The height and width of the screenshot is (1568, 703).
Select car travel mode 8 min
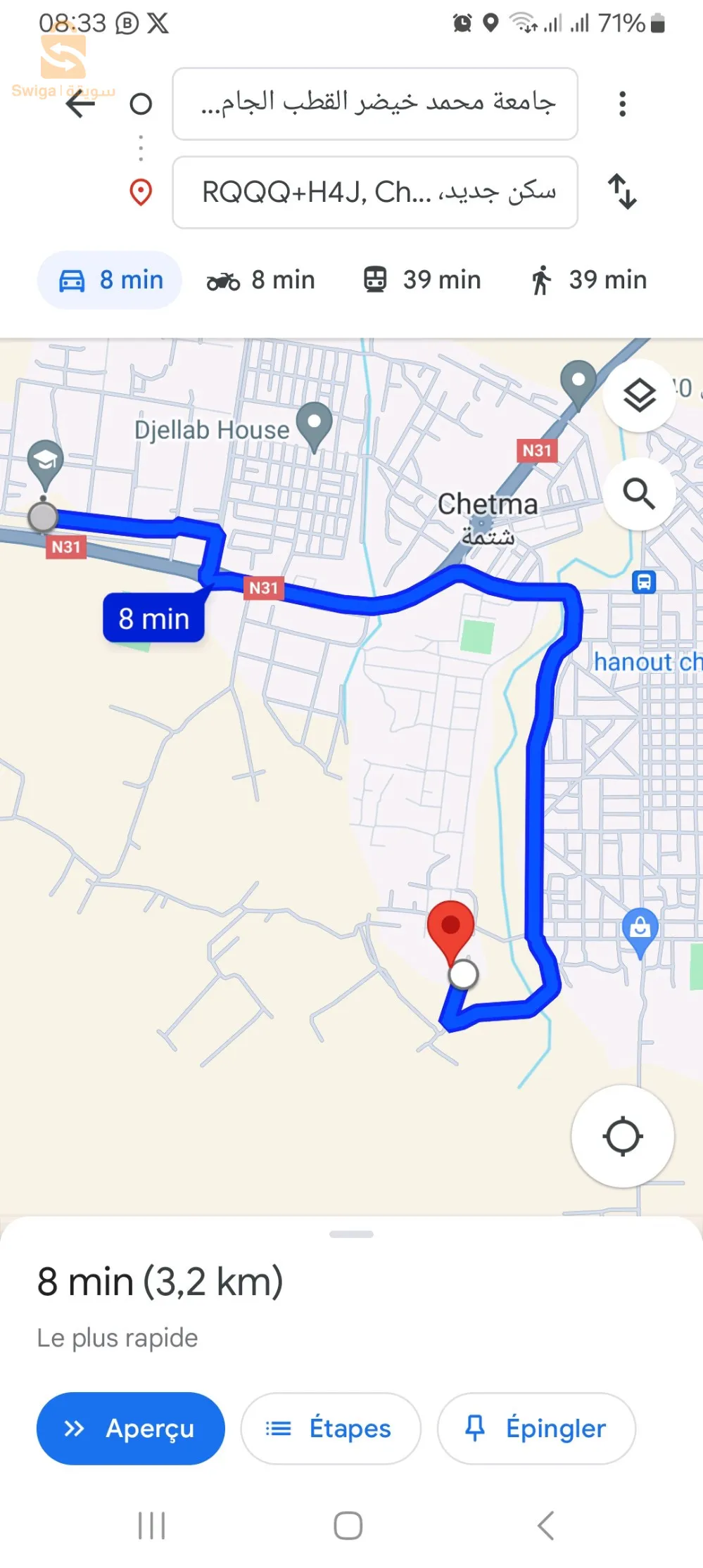click(x=110, y=280)
